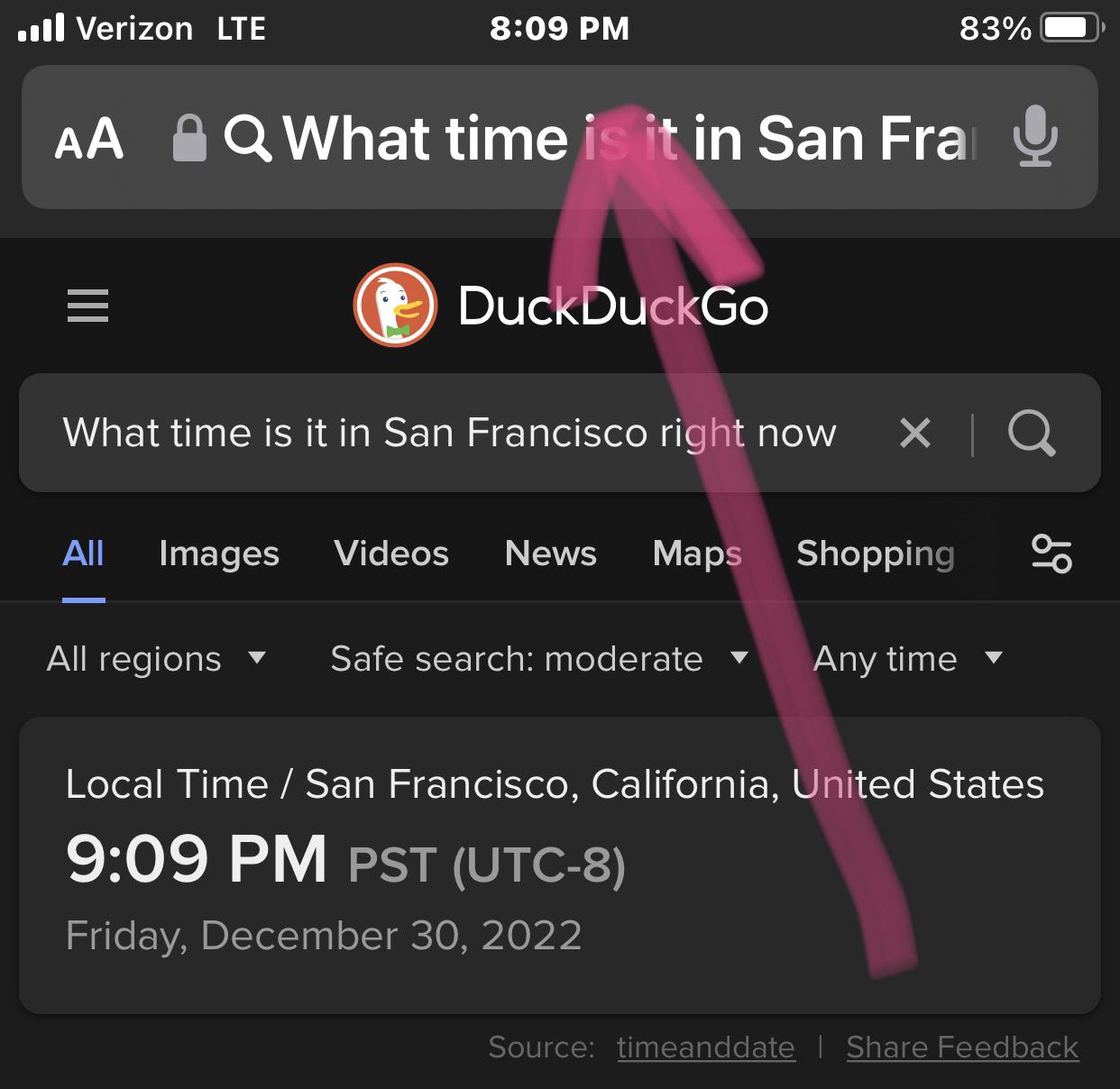Screen dimensions: 1120x1089
Task: Open the Safari AA reader options
Action: tap(88, 139)
